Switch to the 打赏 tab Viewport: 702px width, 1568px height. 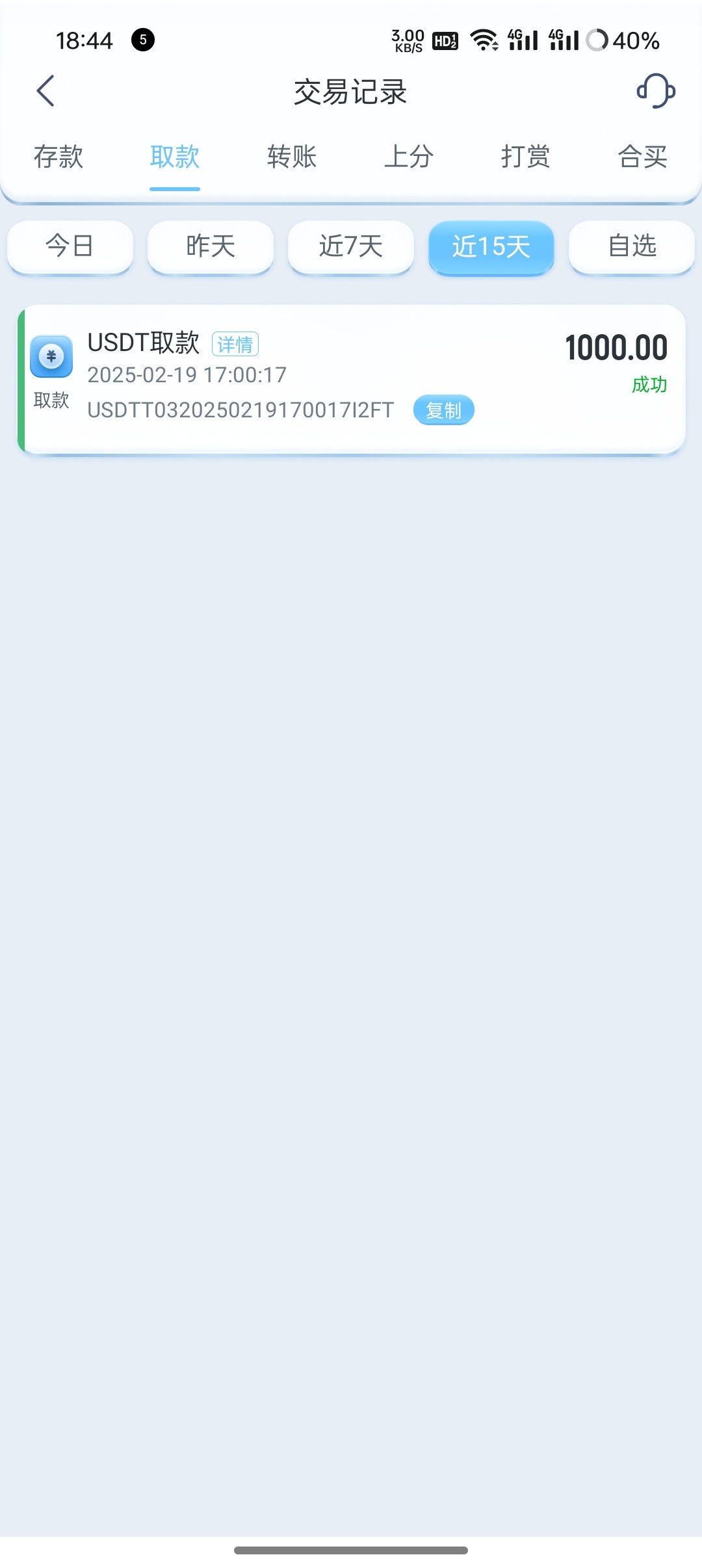[526, 157]
